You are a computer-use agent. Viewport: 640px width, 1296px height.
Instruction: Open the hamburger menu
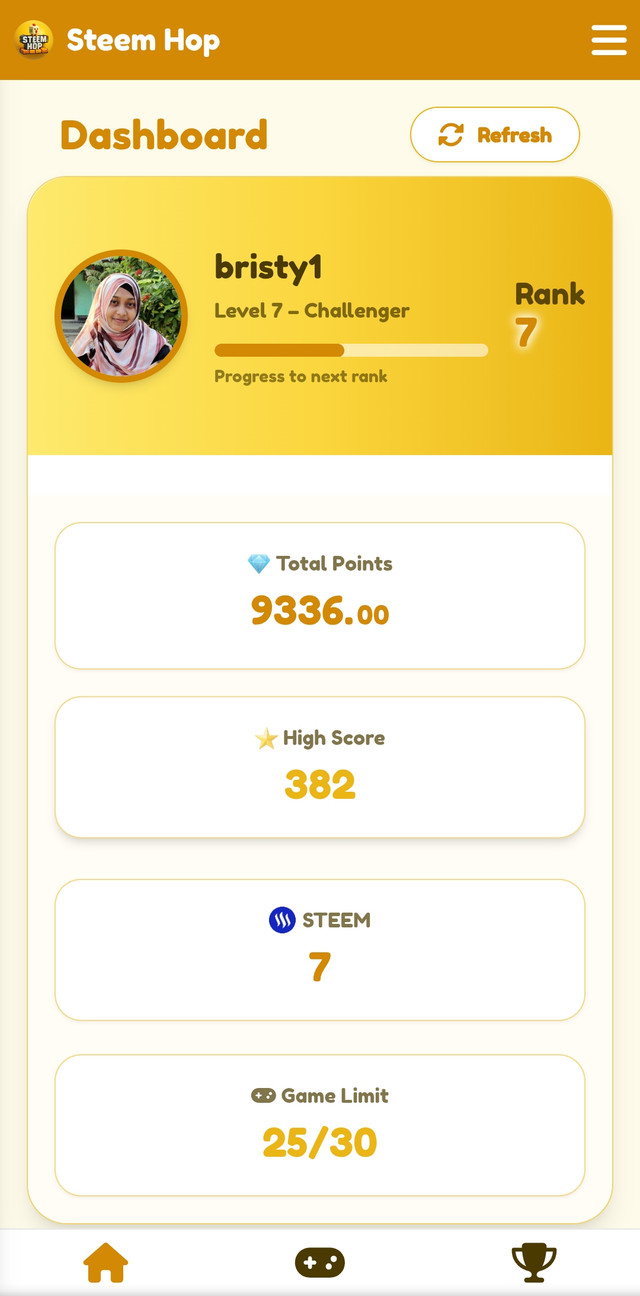[x=608, y=40]
